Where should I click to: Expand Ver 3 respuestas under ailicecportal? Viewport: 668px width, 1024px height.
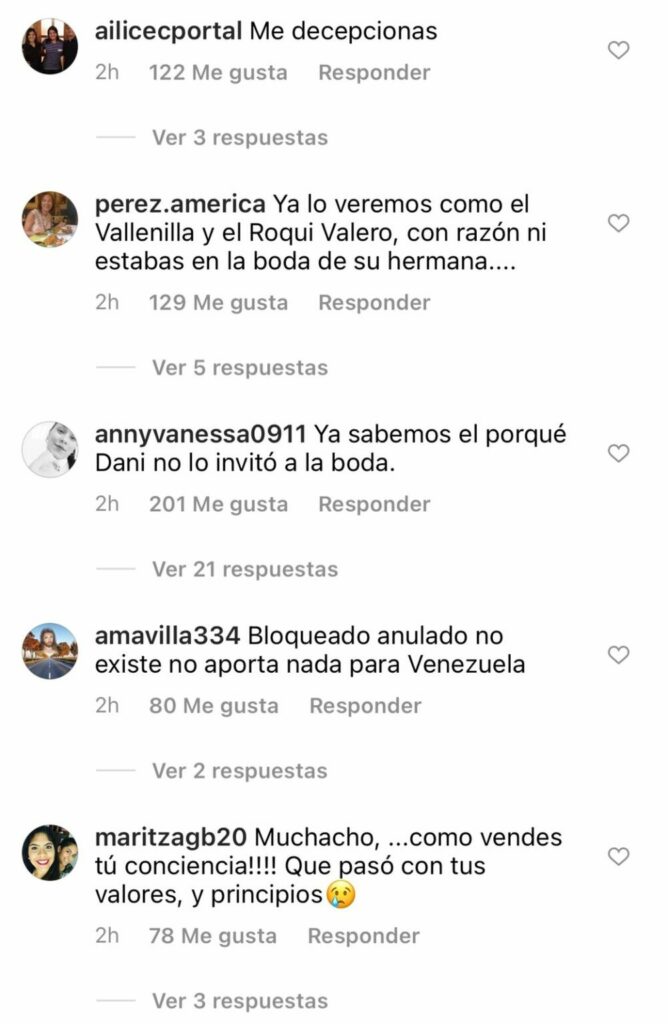pyautogui.click(x=239, y=137)
